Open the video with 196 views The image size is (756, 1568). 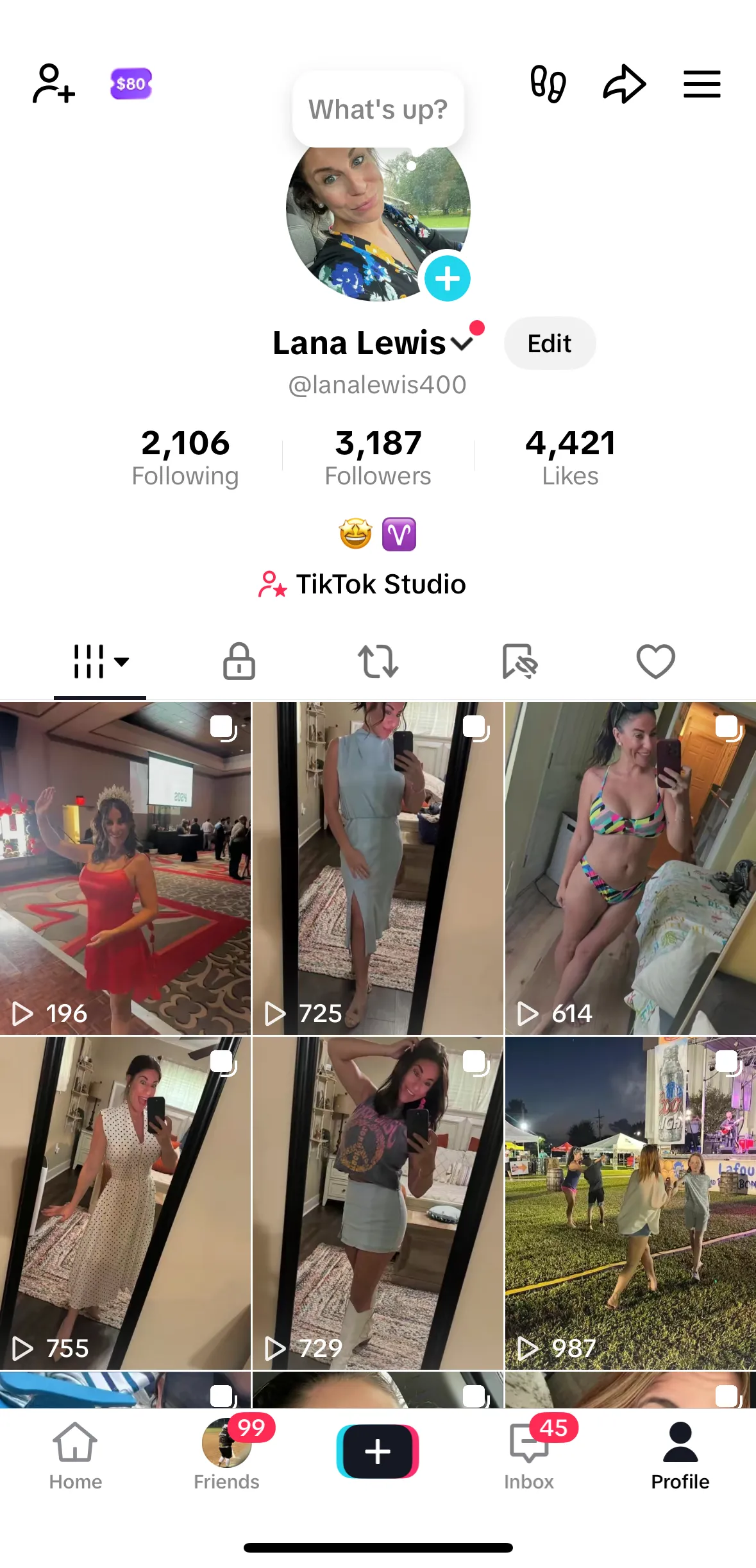[x=125, y=868]
